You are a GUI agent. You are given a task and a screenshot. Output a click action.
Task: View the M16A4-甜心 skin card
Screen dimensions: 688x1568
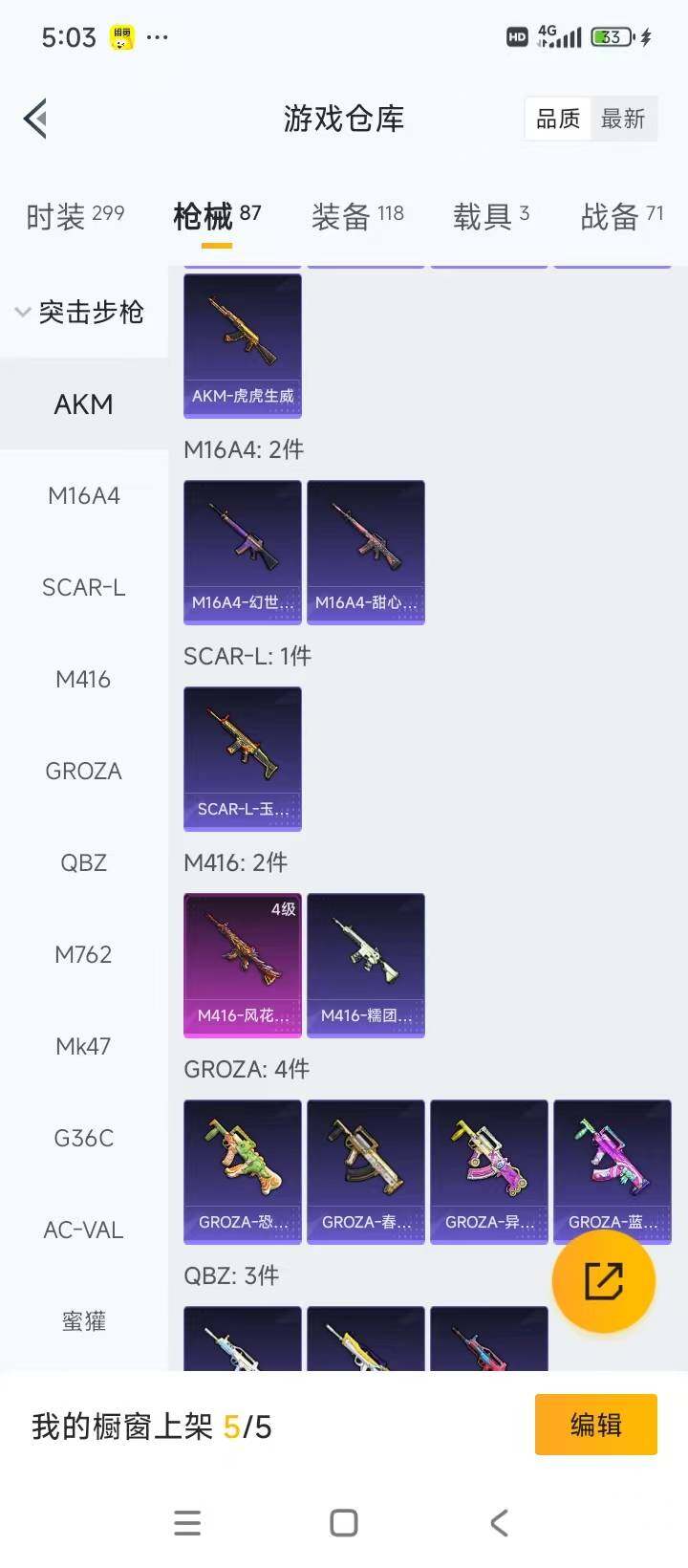click(366, 553)
